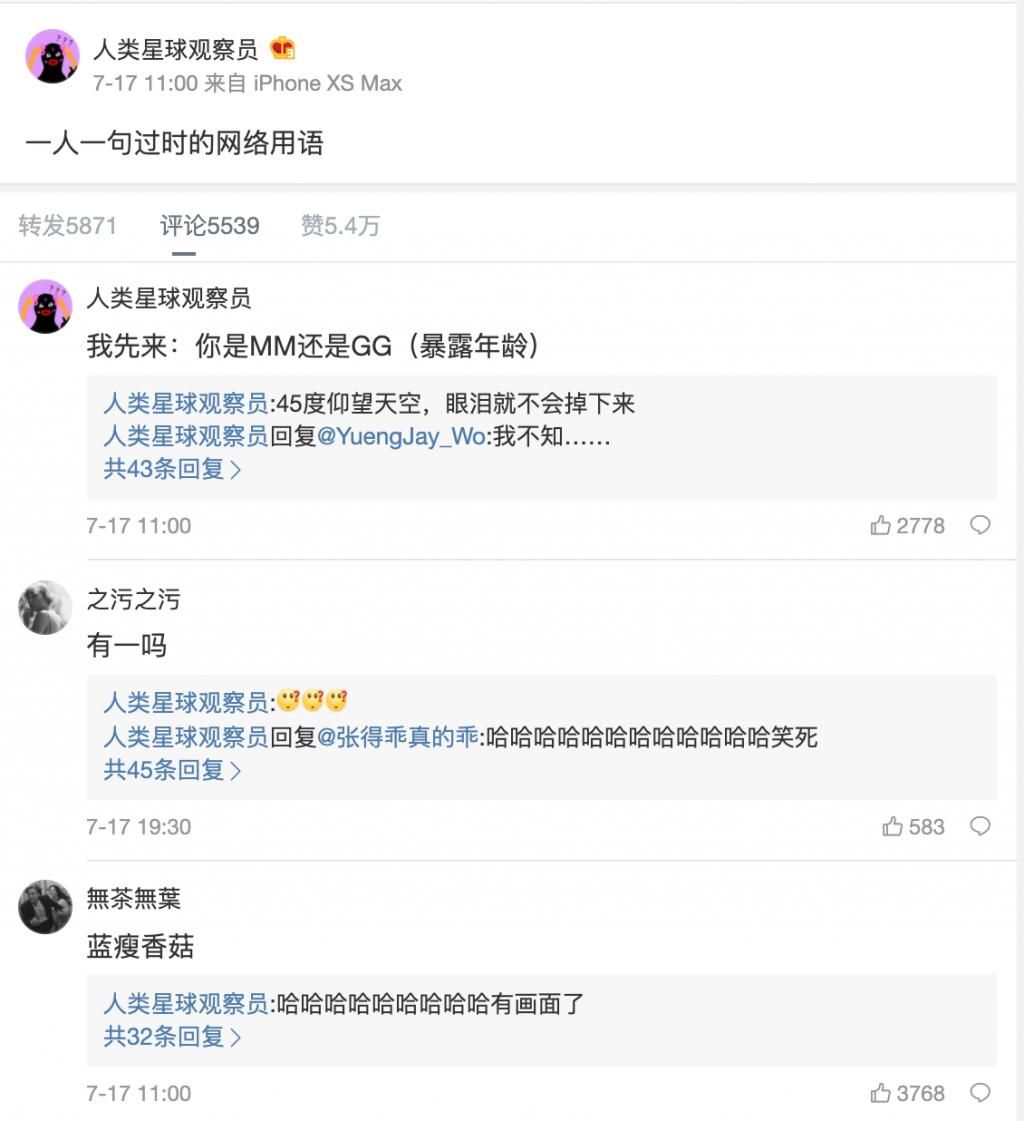
Task: Open 之污之污's profile avatar
Action: (44, 606)
